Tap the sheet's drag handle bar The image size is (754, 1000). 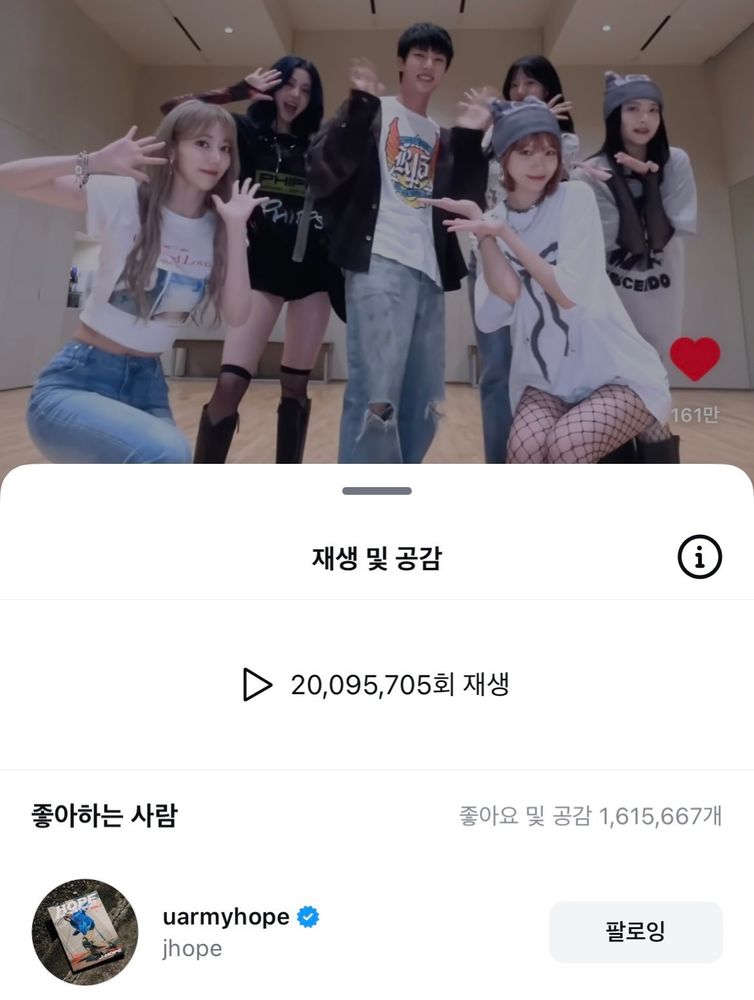[x=377, y=490]
